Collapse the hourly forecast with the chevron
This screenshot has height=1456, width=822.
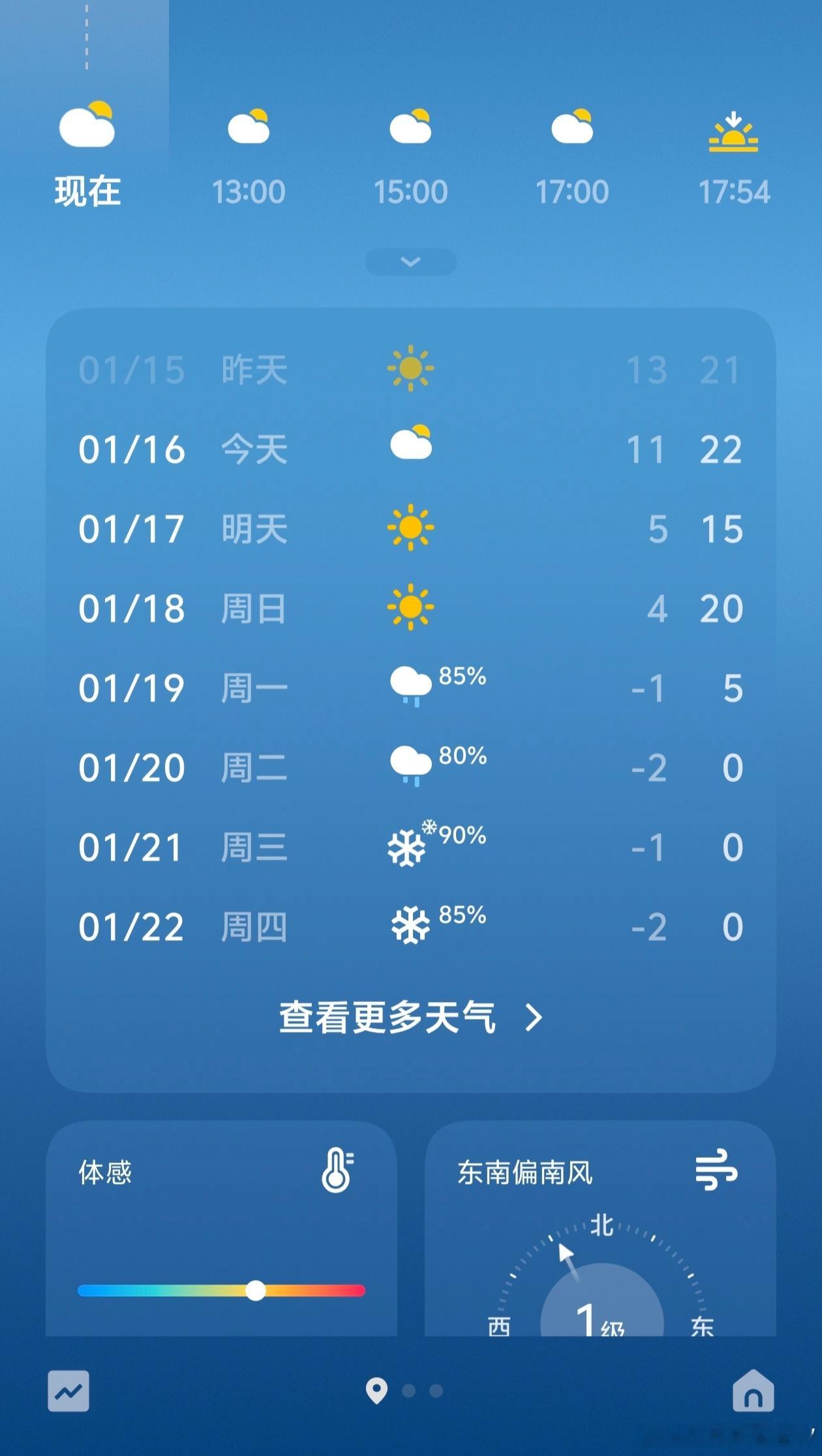point(410,261)
